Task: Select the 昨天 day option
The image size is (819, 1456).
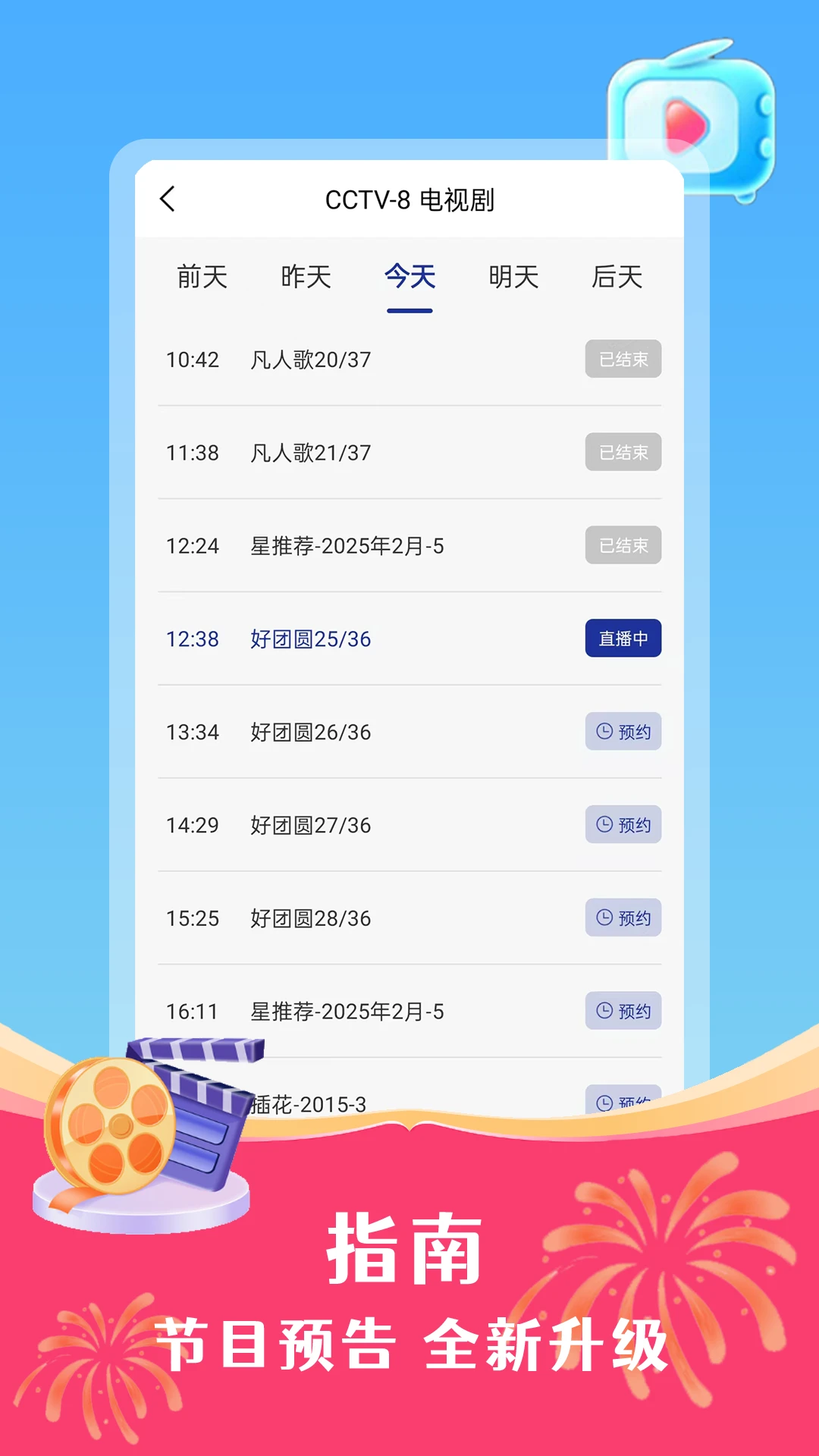Action: (x=306, y=278)
